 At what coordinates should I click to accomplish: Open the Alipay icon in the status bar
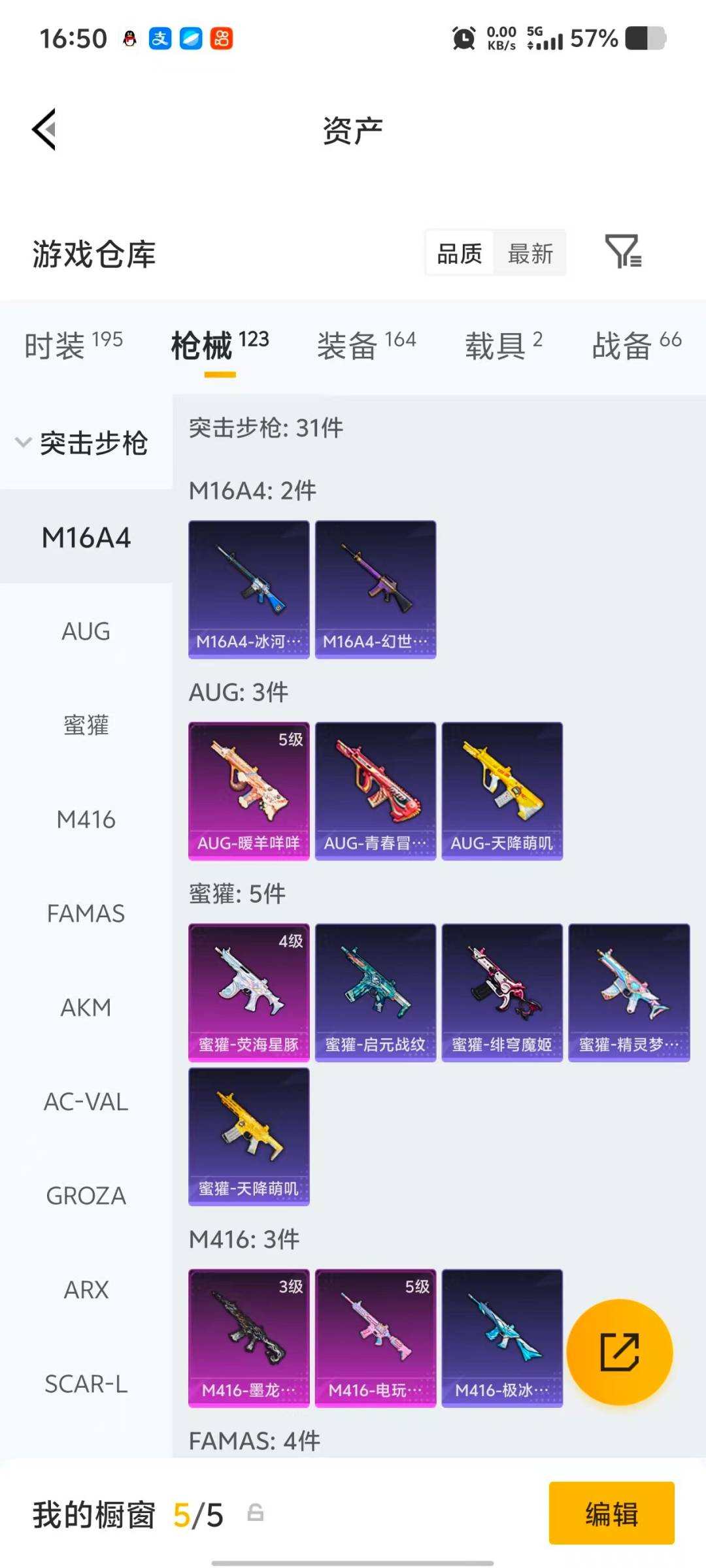click(x=159, y=38)
